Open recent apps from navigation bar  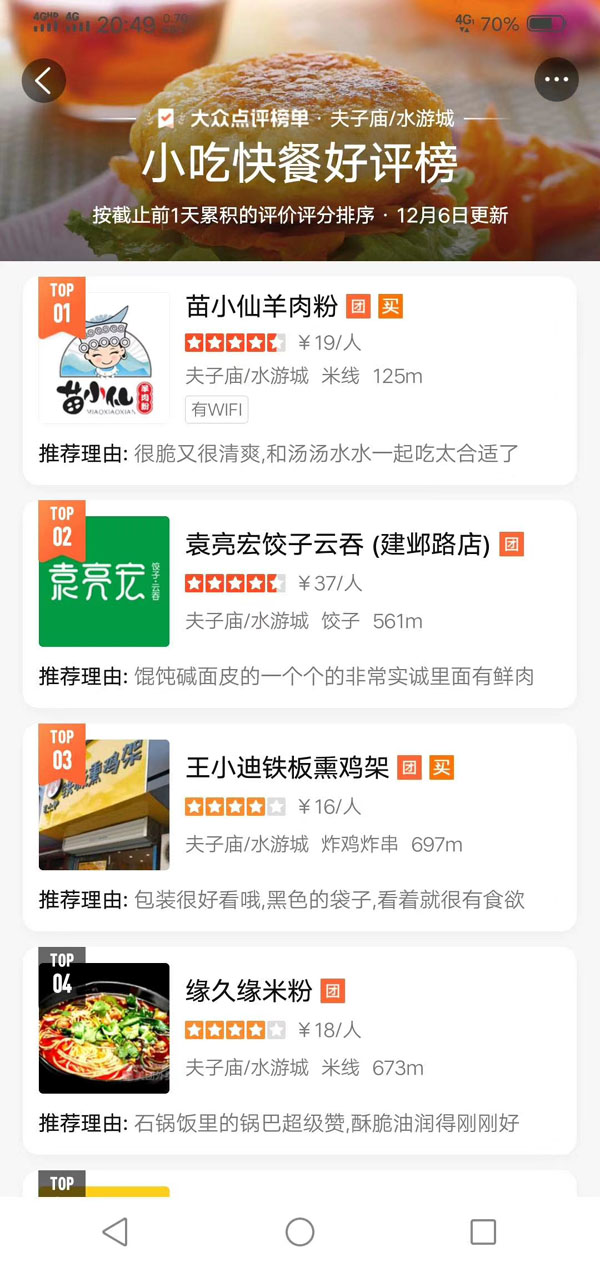click(x=483, y=1231)
